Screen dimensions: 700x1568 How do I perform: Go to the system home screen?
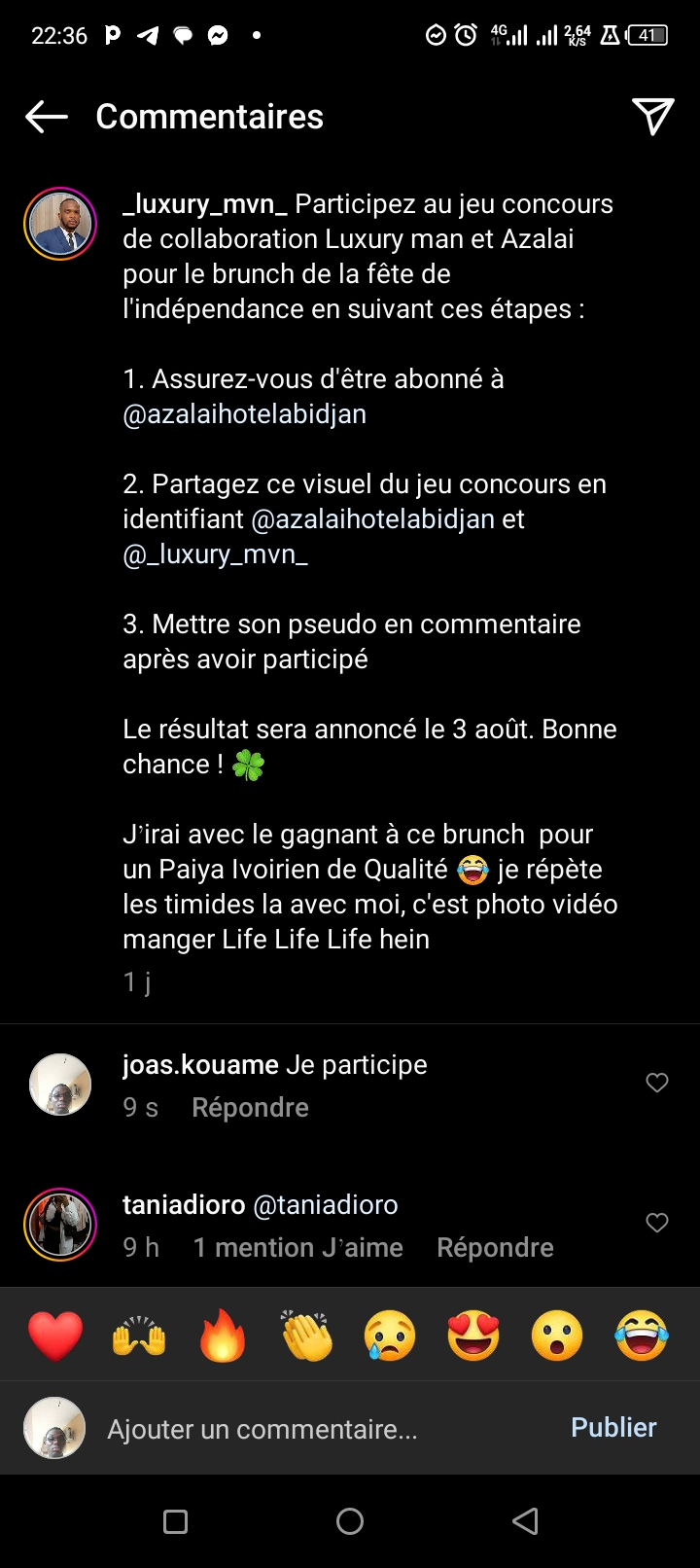point(350,1521)
